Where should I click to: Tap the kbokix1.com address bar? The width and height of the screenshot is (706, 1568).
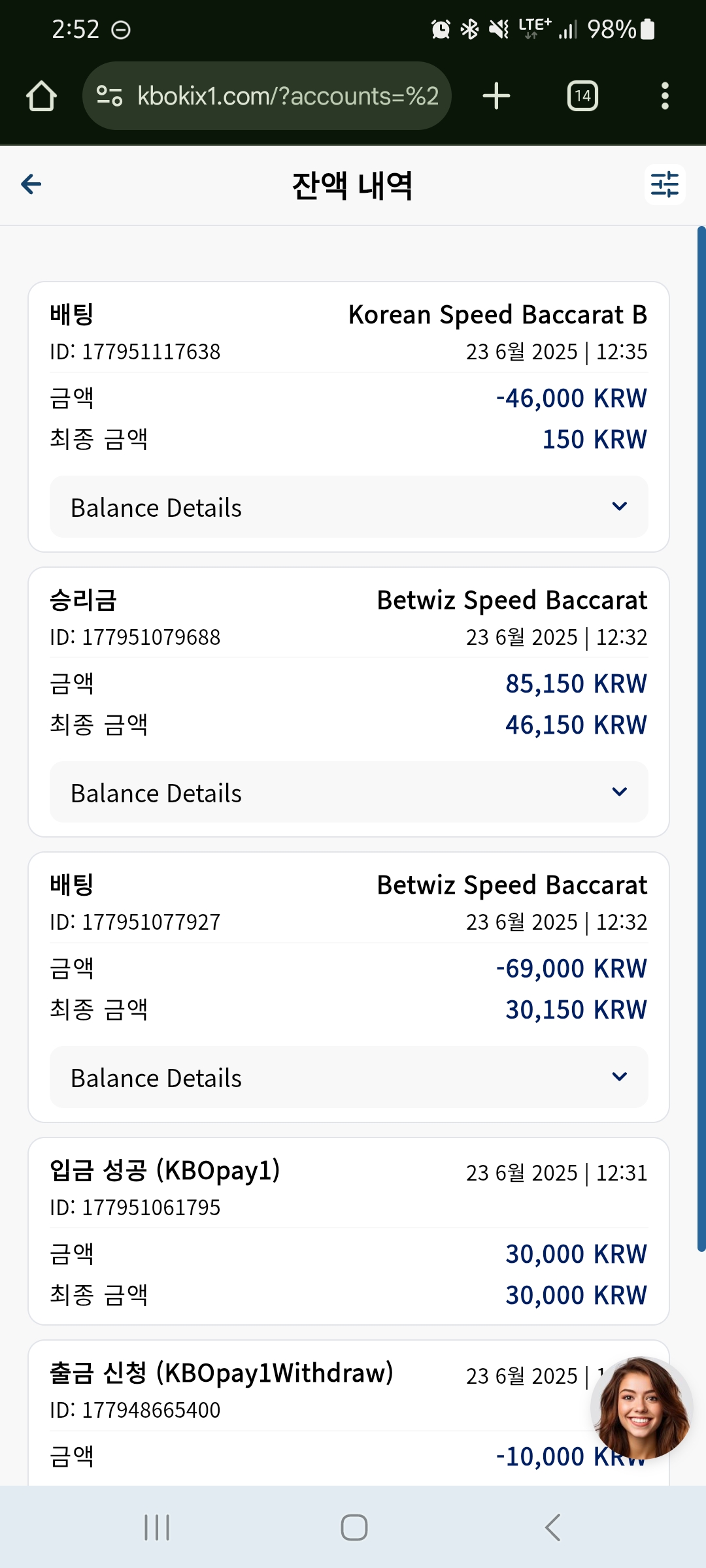(x=267, y=96)
